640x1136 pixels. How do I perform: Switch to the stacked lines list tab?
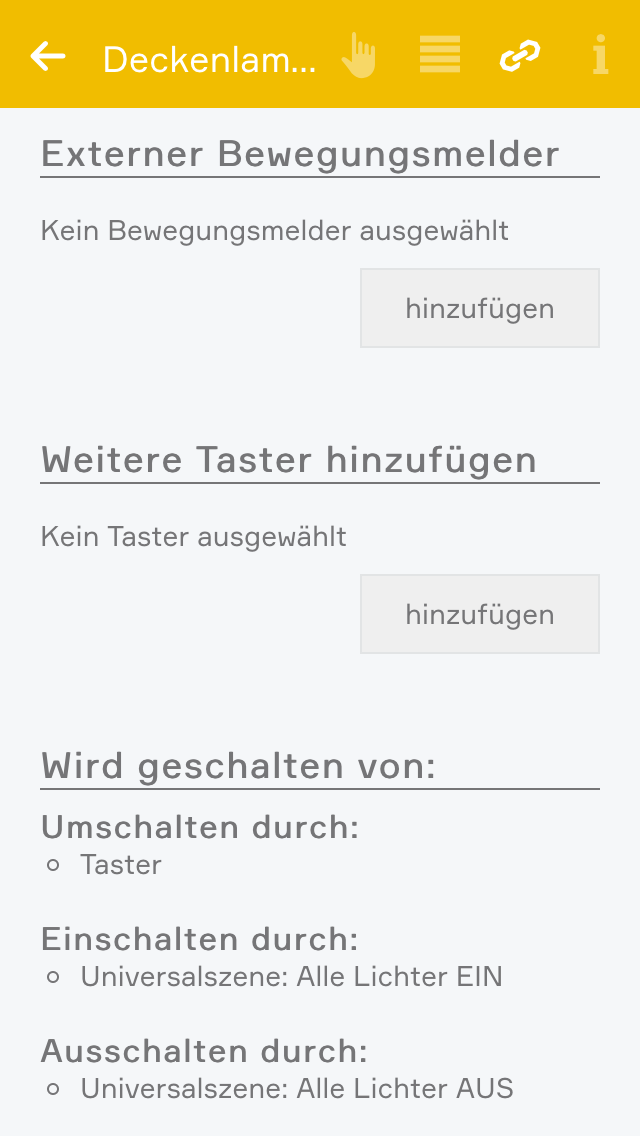click(x=440, y=55)
